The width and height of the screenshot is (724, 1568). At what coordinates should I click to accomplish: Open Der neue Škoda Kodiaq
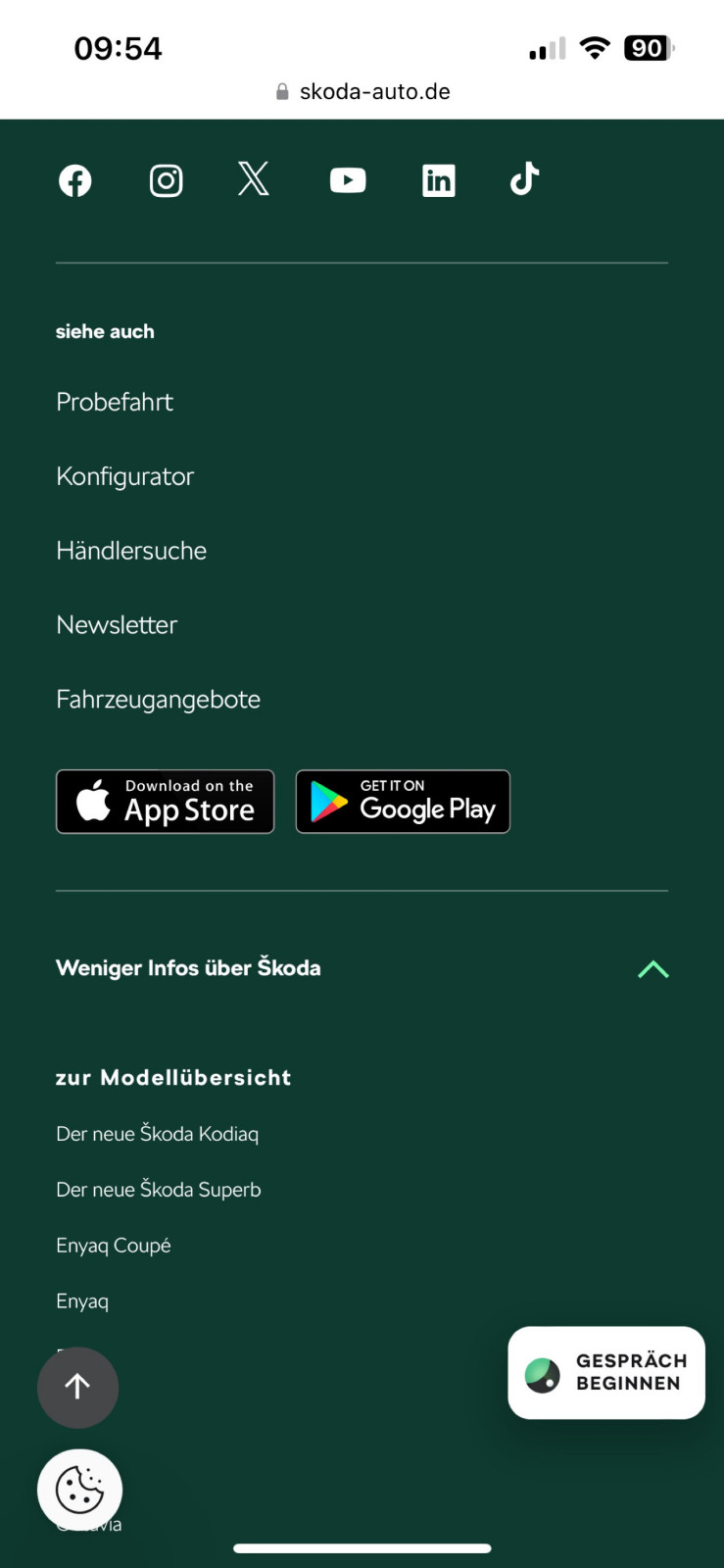tap(158, 1134)
